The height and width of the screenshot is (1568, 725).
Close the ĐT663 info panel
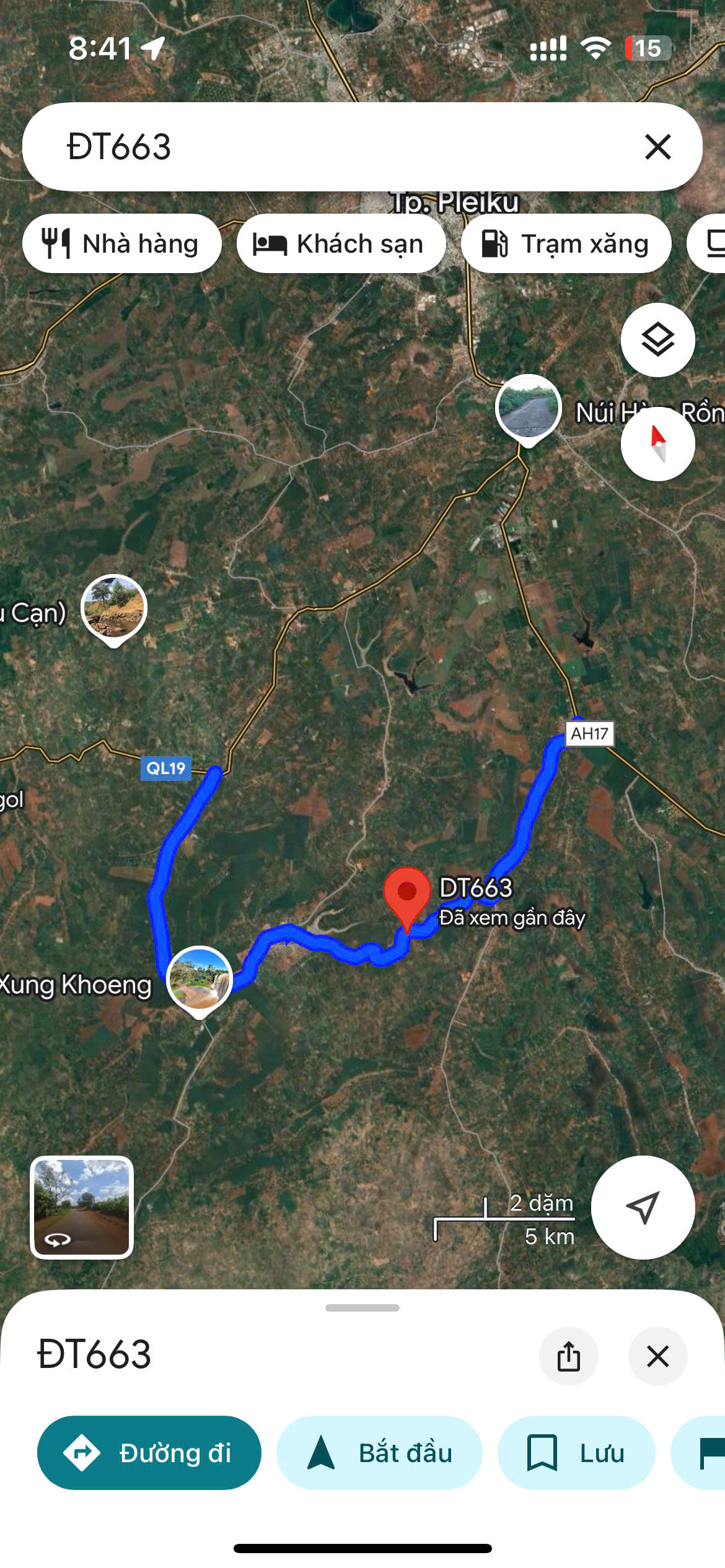657,1356
